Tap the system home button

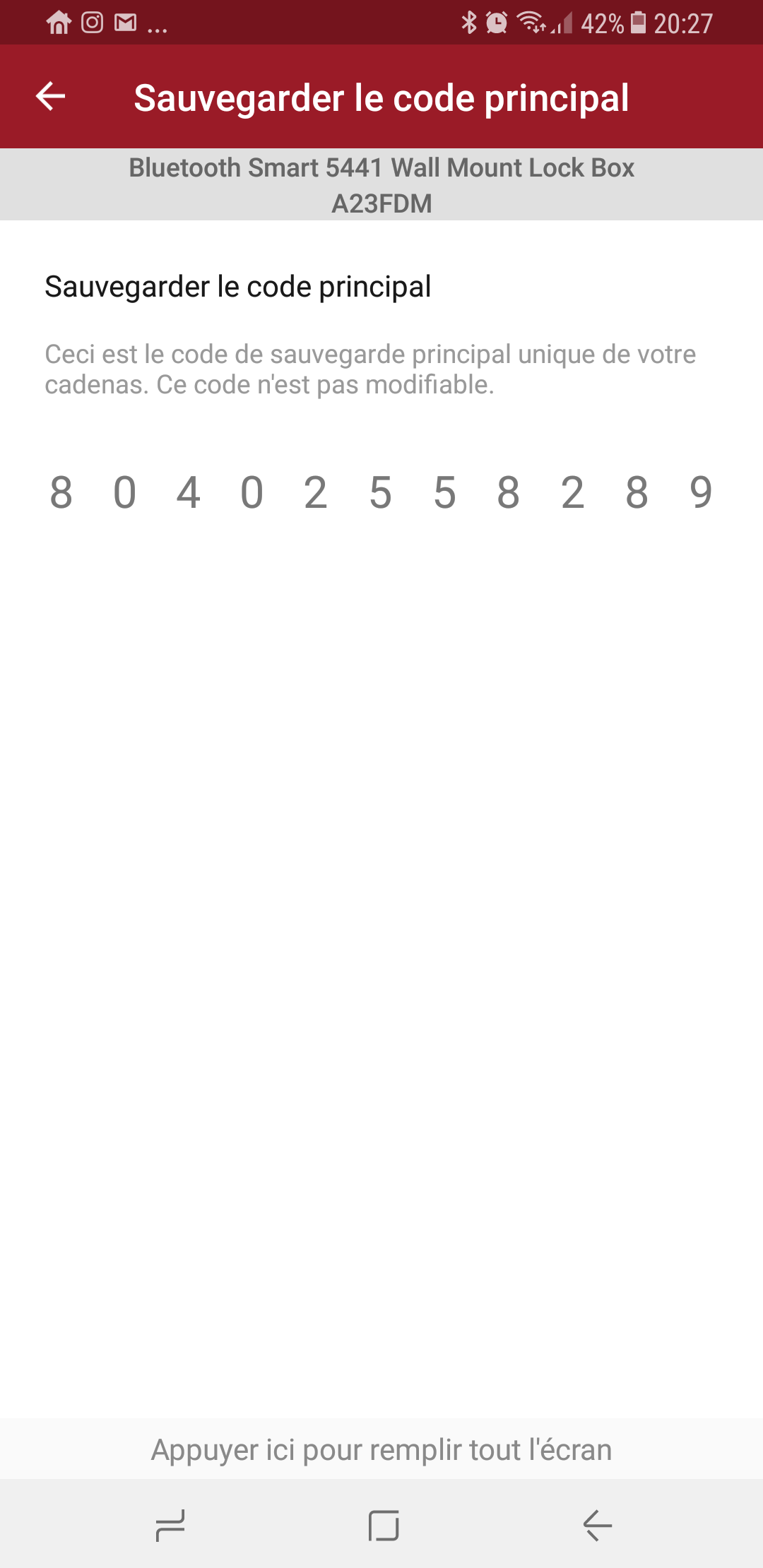pos(384,1525)
